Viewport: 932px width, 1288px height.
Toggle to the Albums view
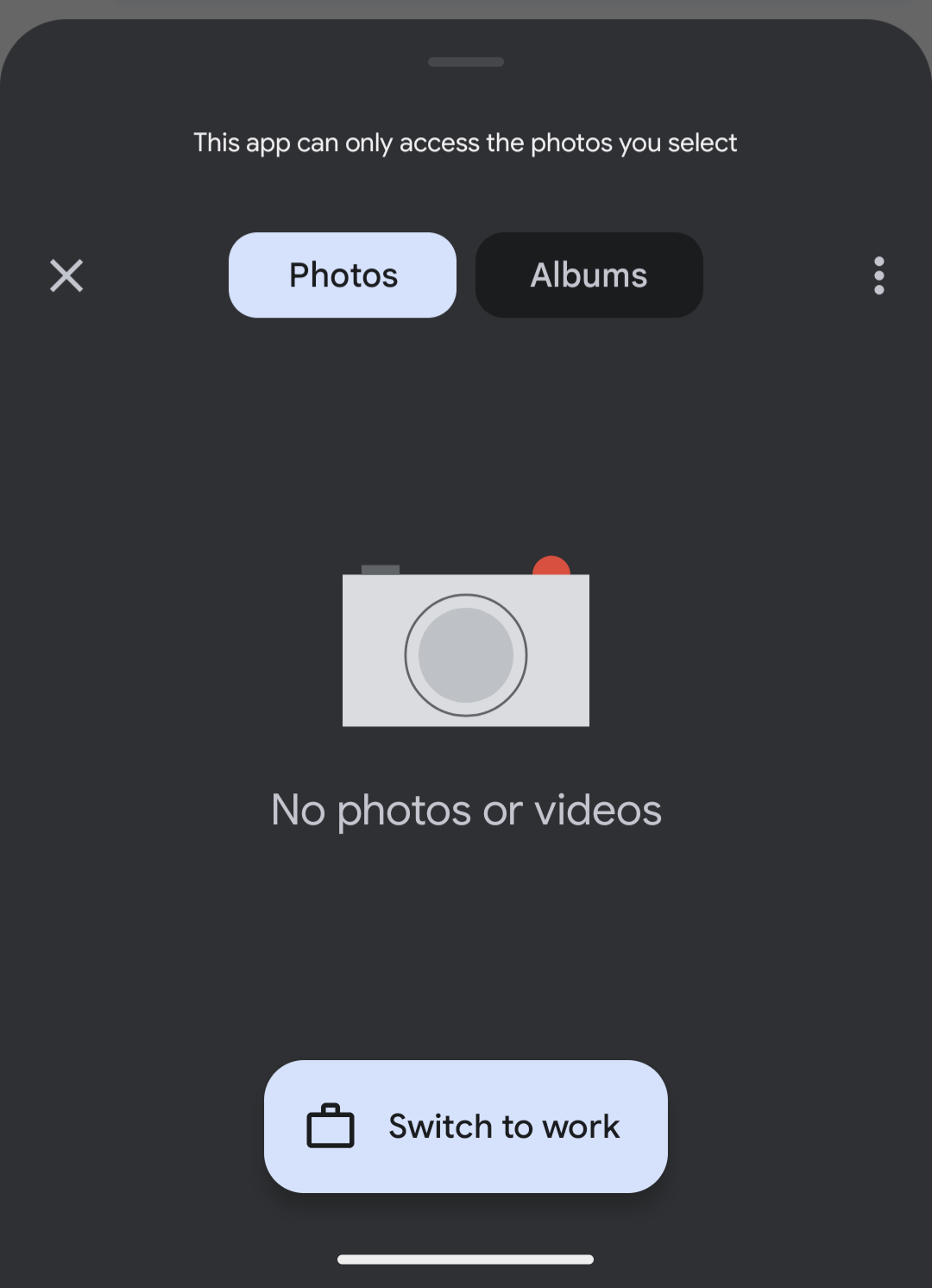(x=589, y=275)
